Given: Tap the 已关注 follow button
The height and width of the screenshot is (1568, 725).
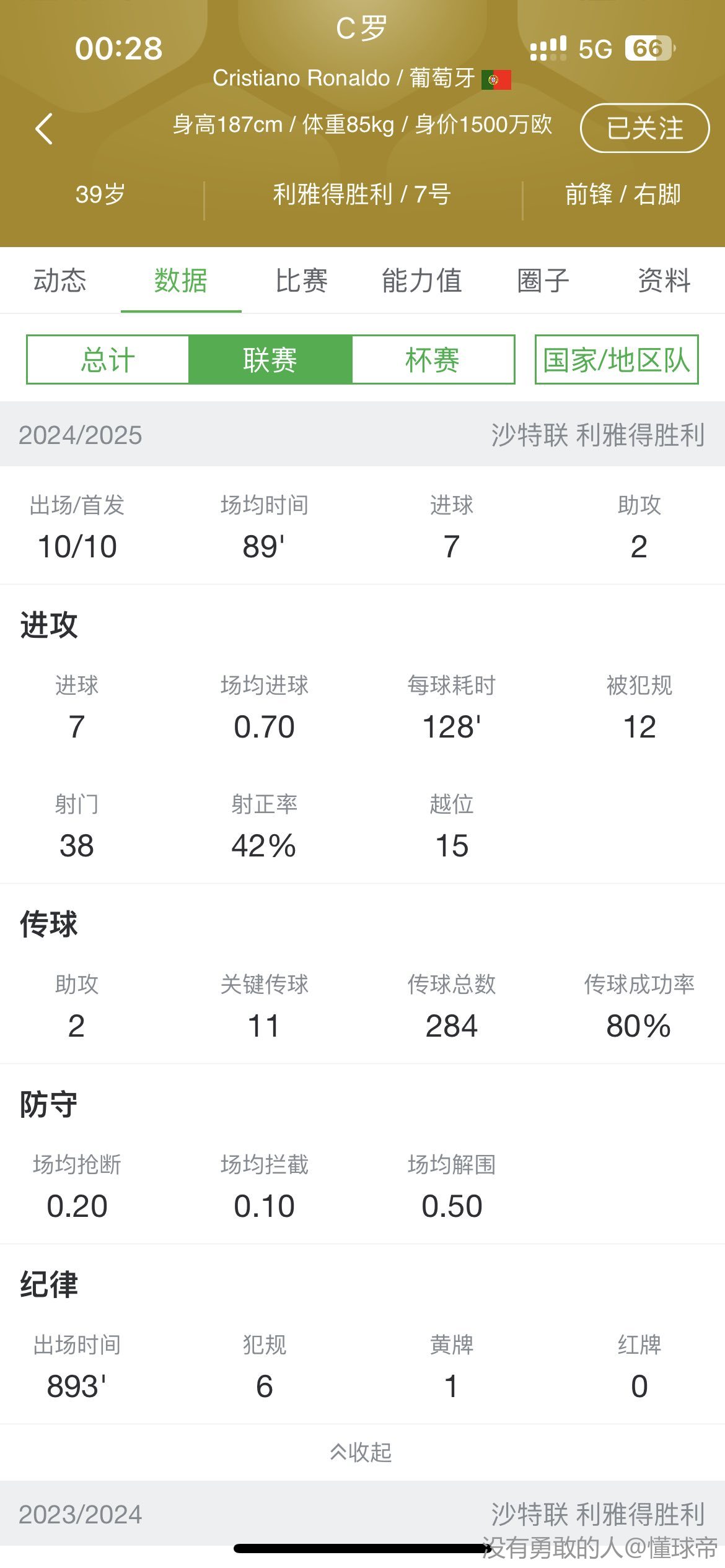Looking at the screenshot, I should (644, 128).
